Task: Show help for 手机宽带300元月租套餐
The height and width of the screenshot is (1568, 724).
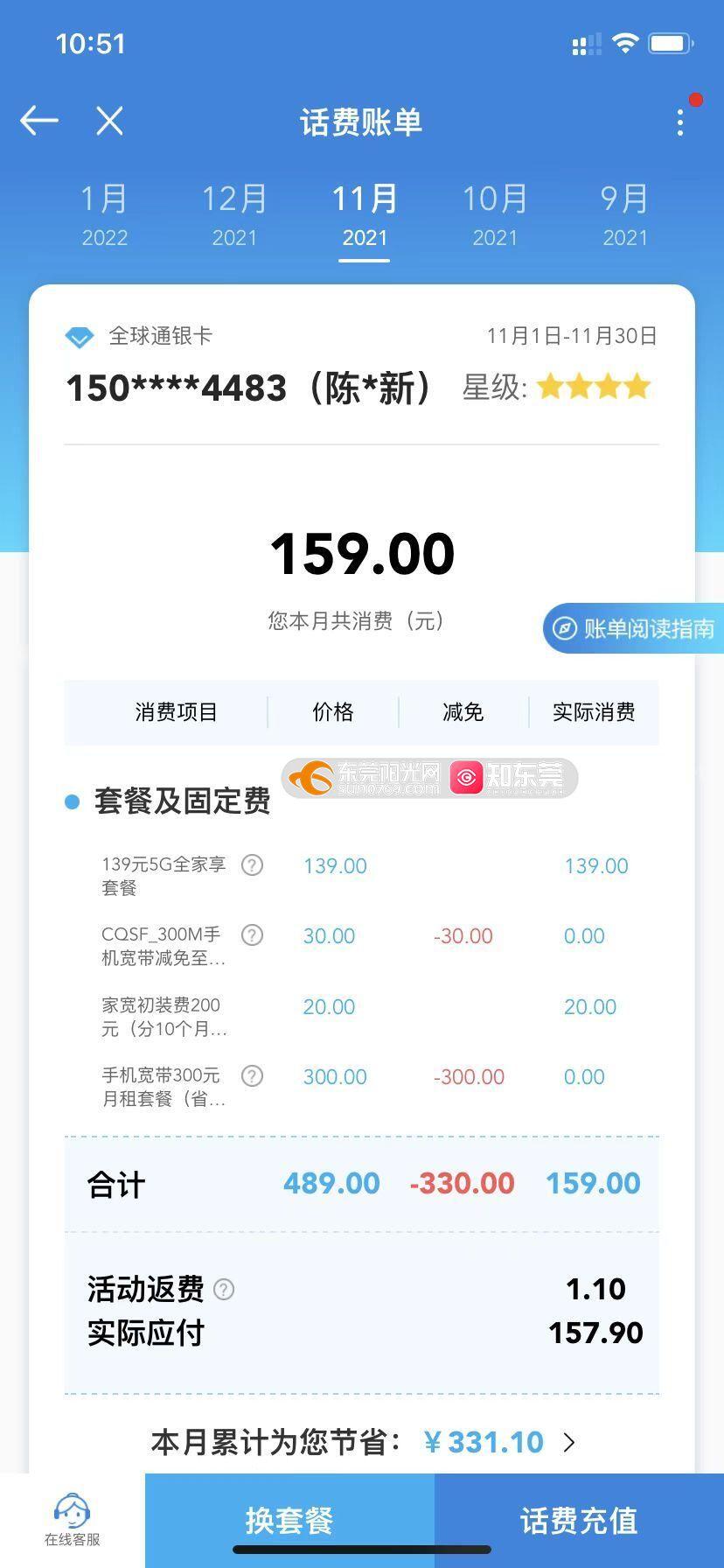Action: pos(252,1076)
